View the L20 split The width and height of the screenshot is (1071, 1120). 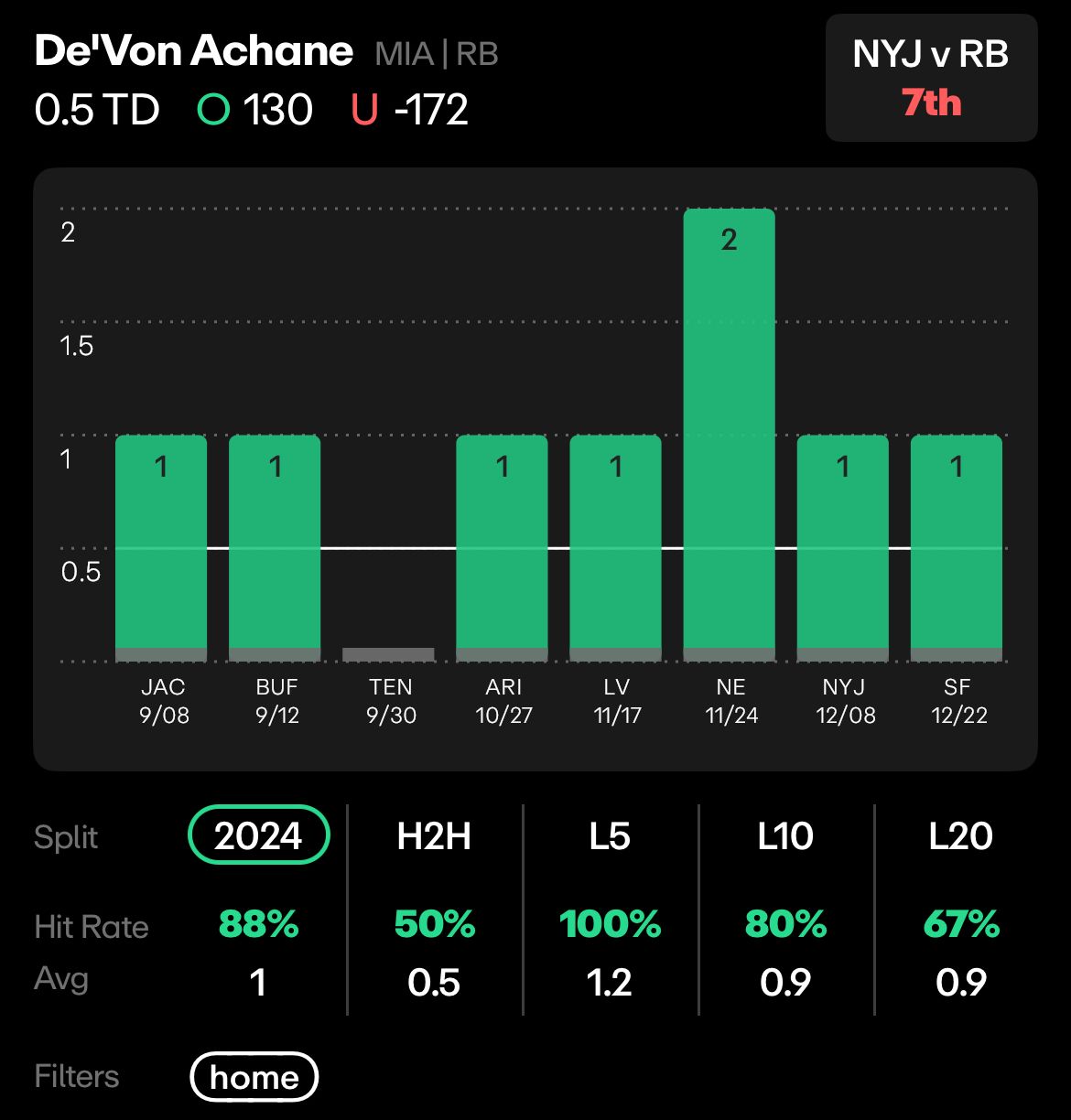tap(961, 835)
